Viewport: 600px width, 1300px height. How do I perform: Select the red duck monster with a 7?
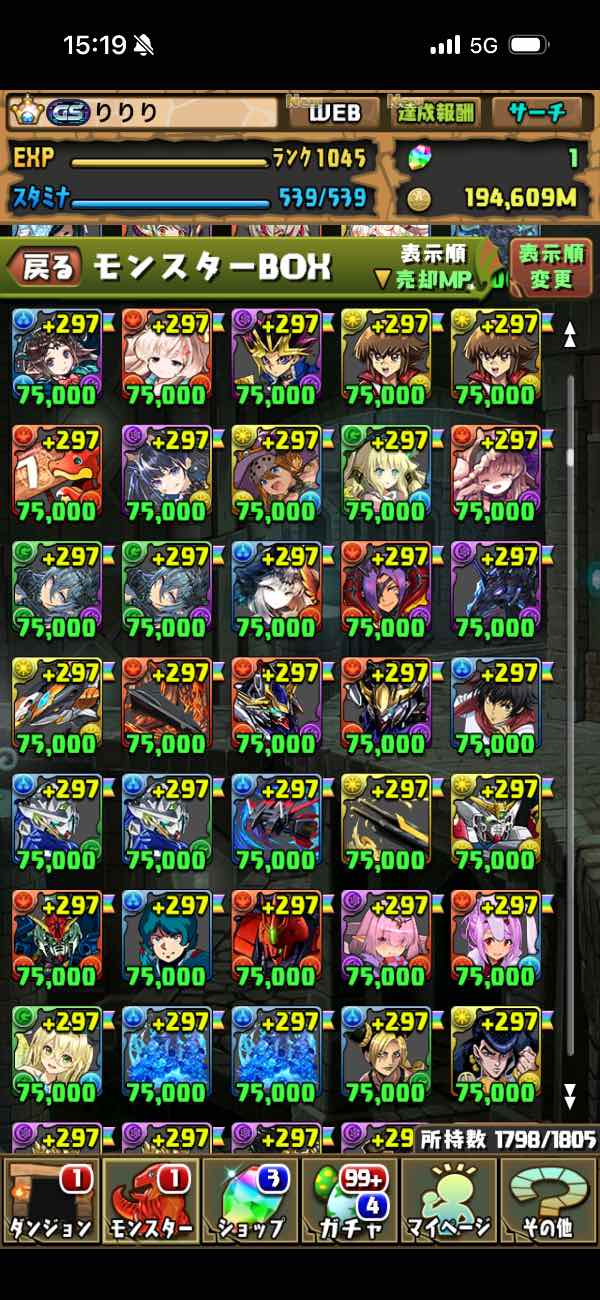(56, 474)
